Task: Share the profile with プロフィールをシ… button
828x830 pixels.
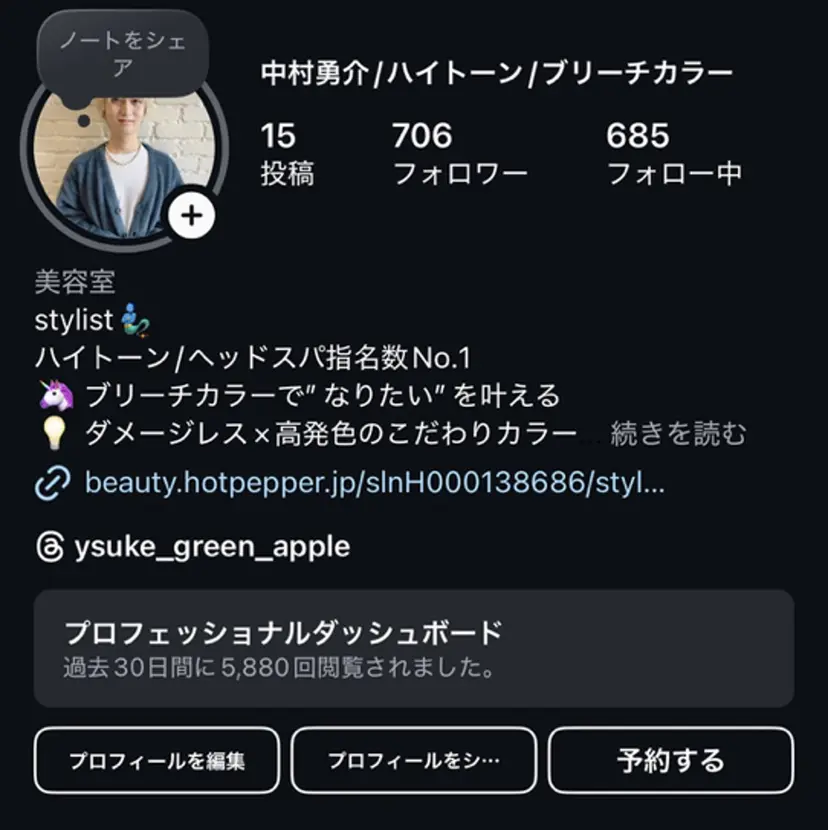Action: coord(414,760)
